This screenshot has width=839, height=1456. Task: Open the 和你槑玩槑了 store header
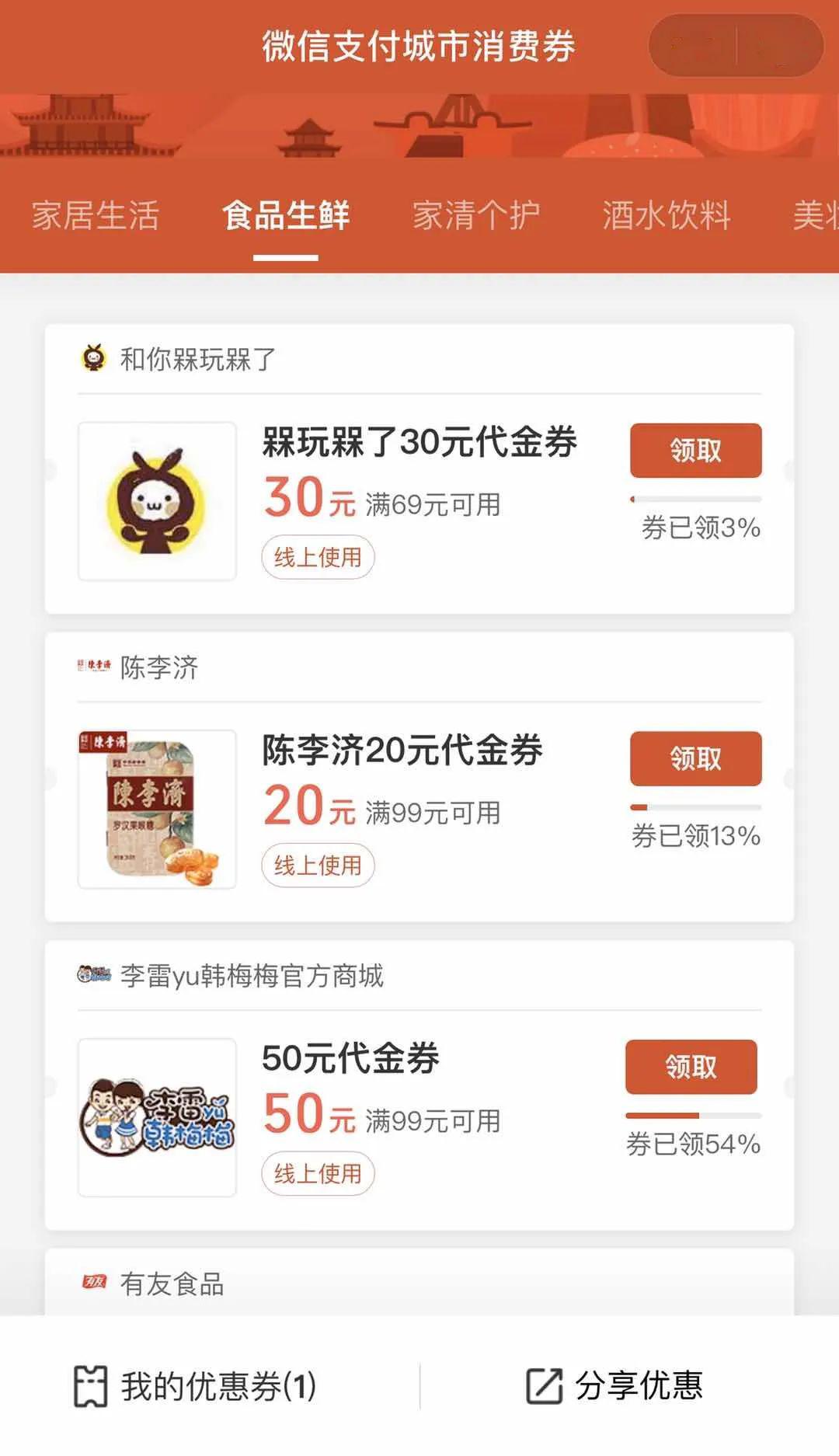coord(197,359)
